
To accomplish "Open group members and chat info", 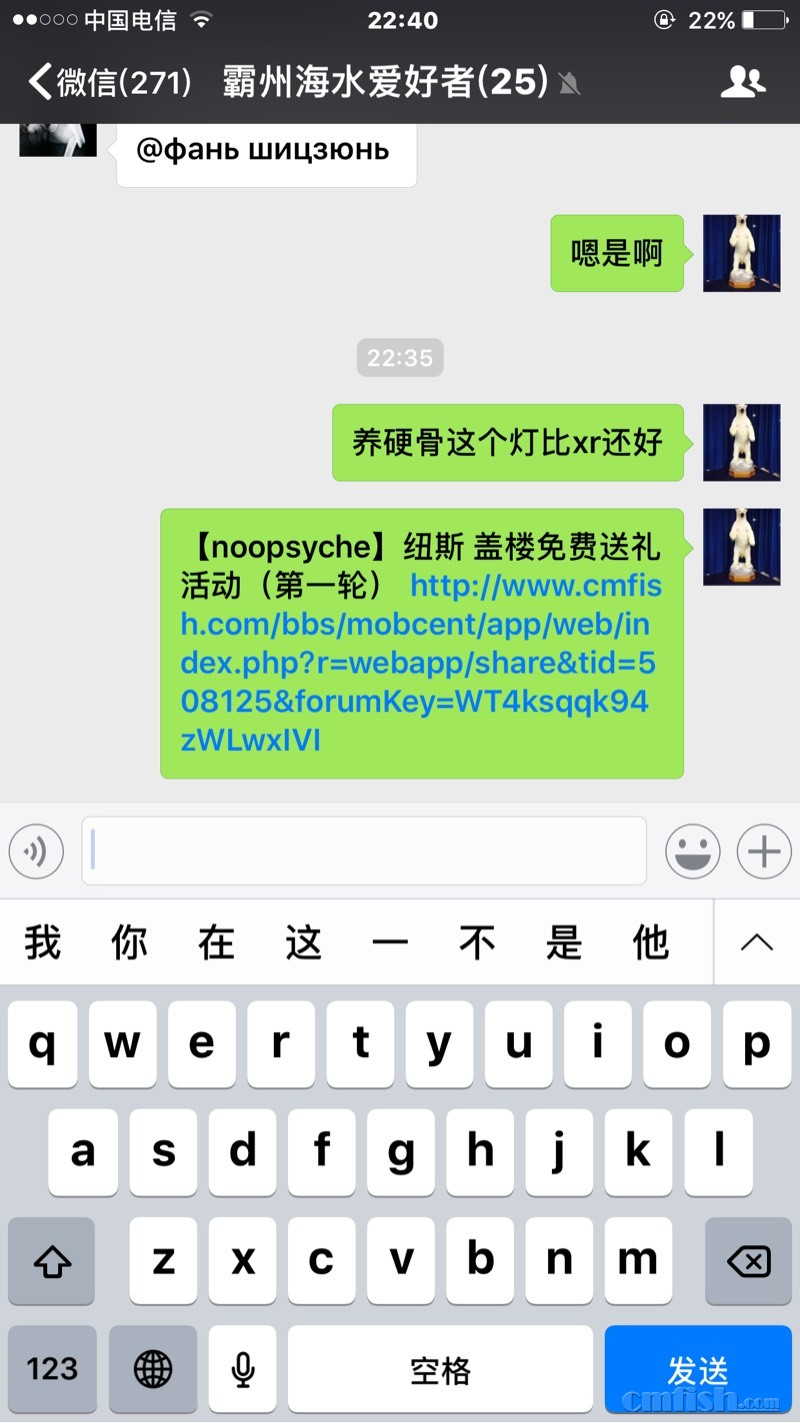I will pos(742,82).
